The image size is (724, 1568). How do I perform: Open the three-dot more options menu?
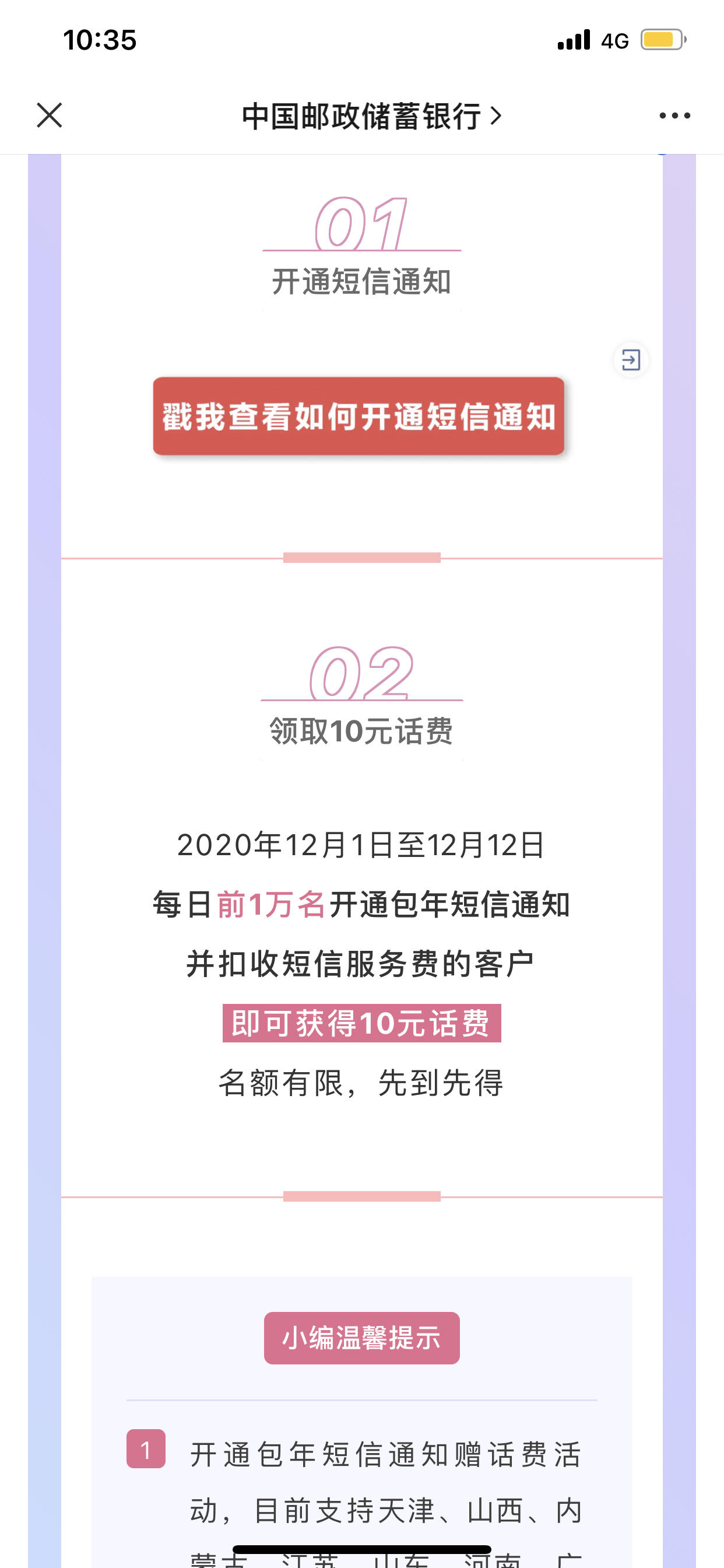pos(674,116)
